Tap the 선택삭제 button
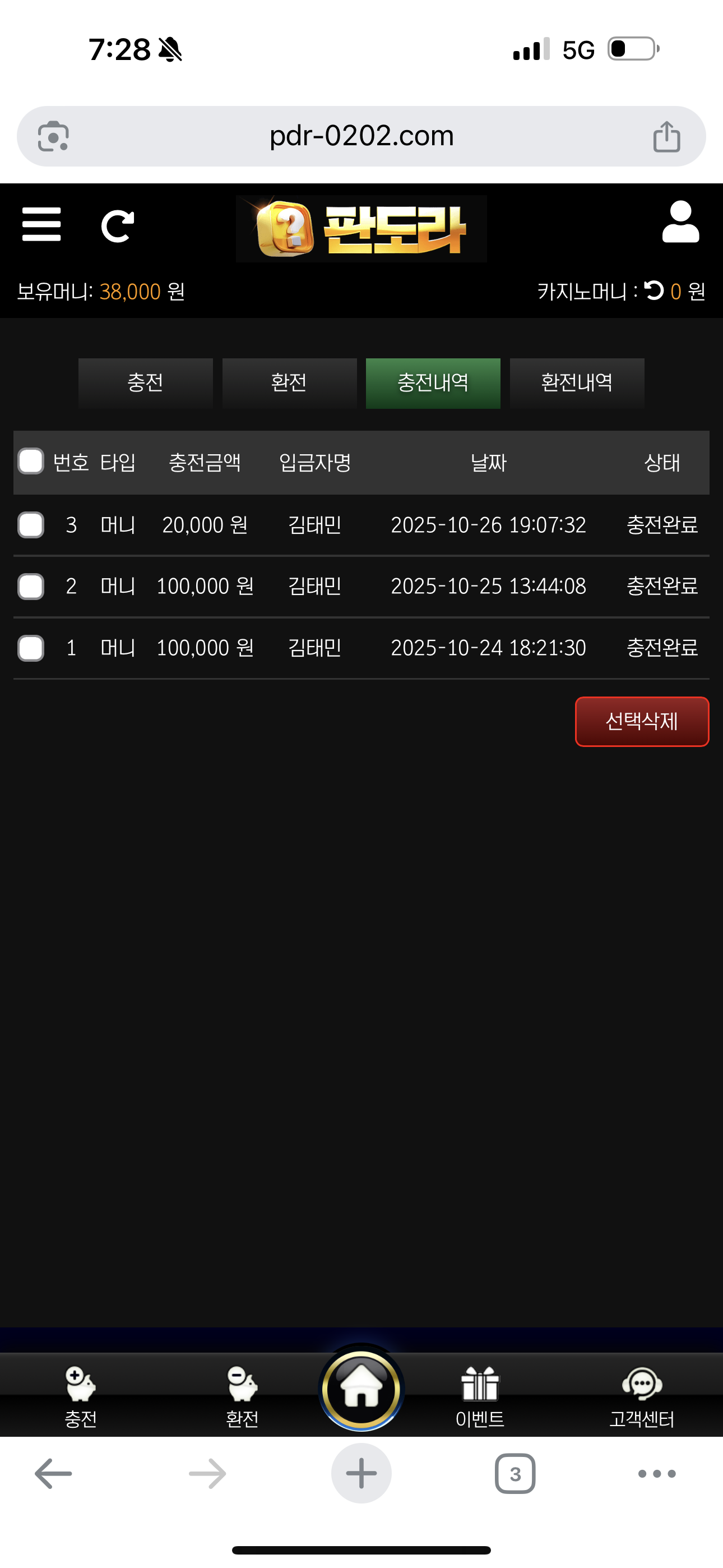This screenshot has width=723, height=1568. pos(641,721)
